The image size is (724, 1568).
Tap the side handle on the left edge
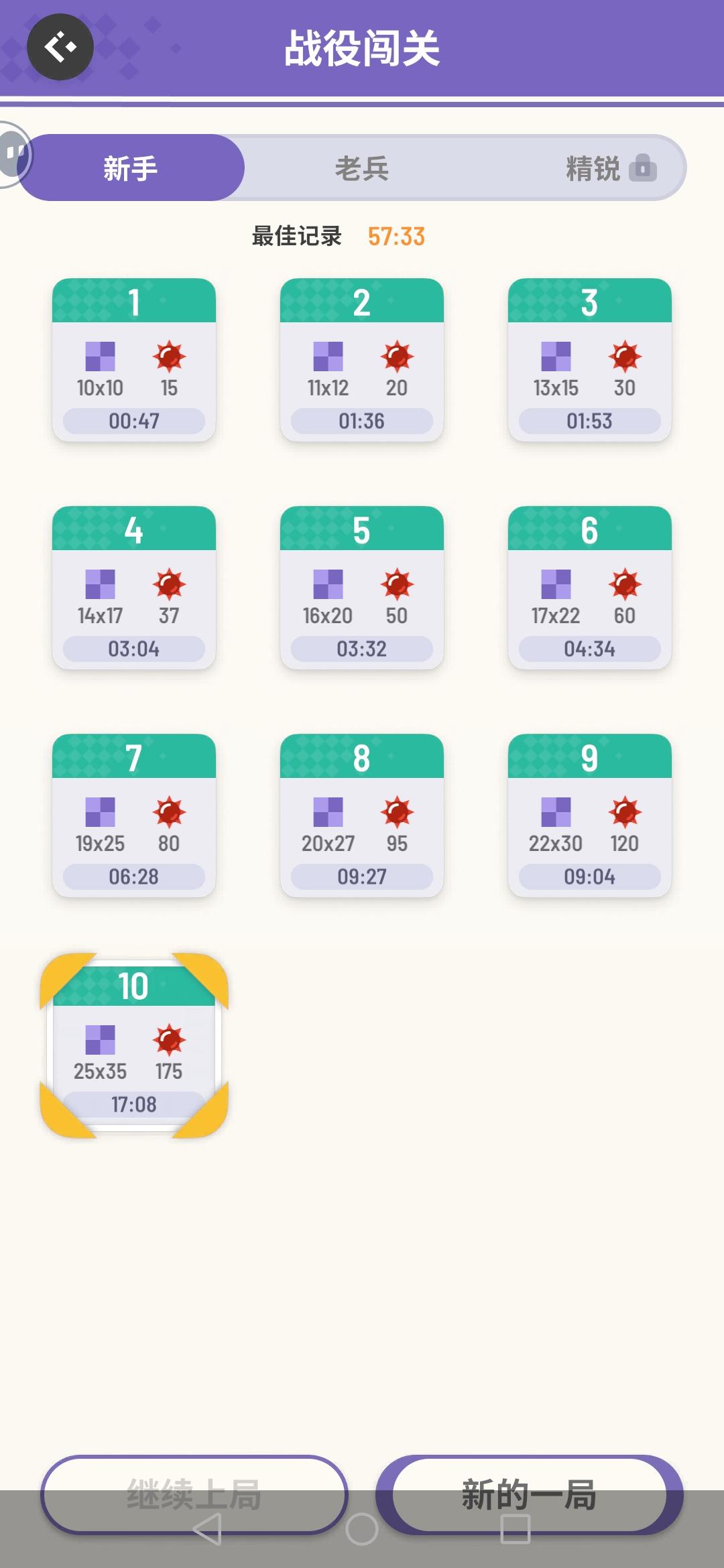12,153
